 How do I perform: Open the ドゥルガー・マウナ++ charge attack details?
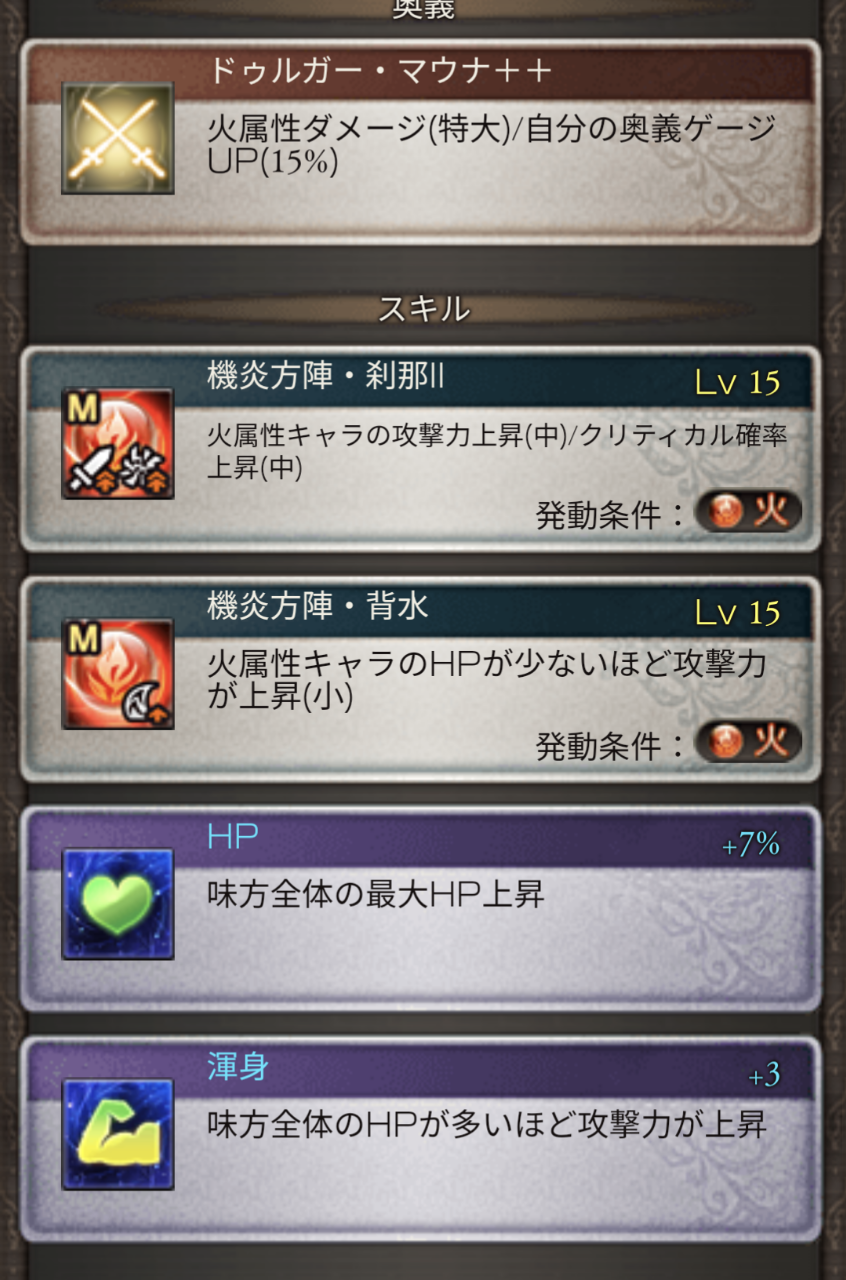coord(420,142)
